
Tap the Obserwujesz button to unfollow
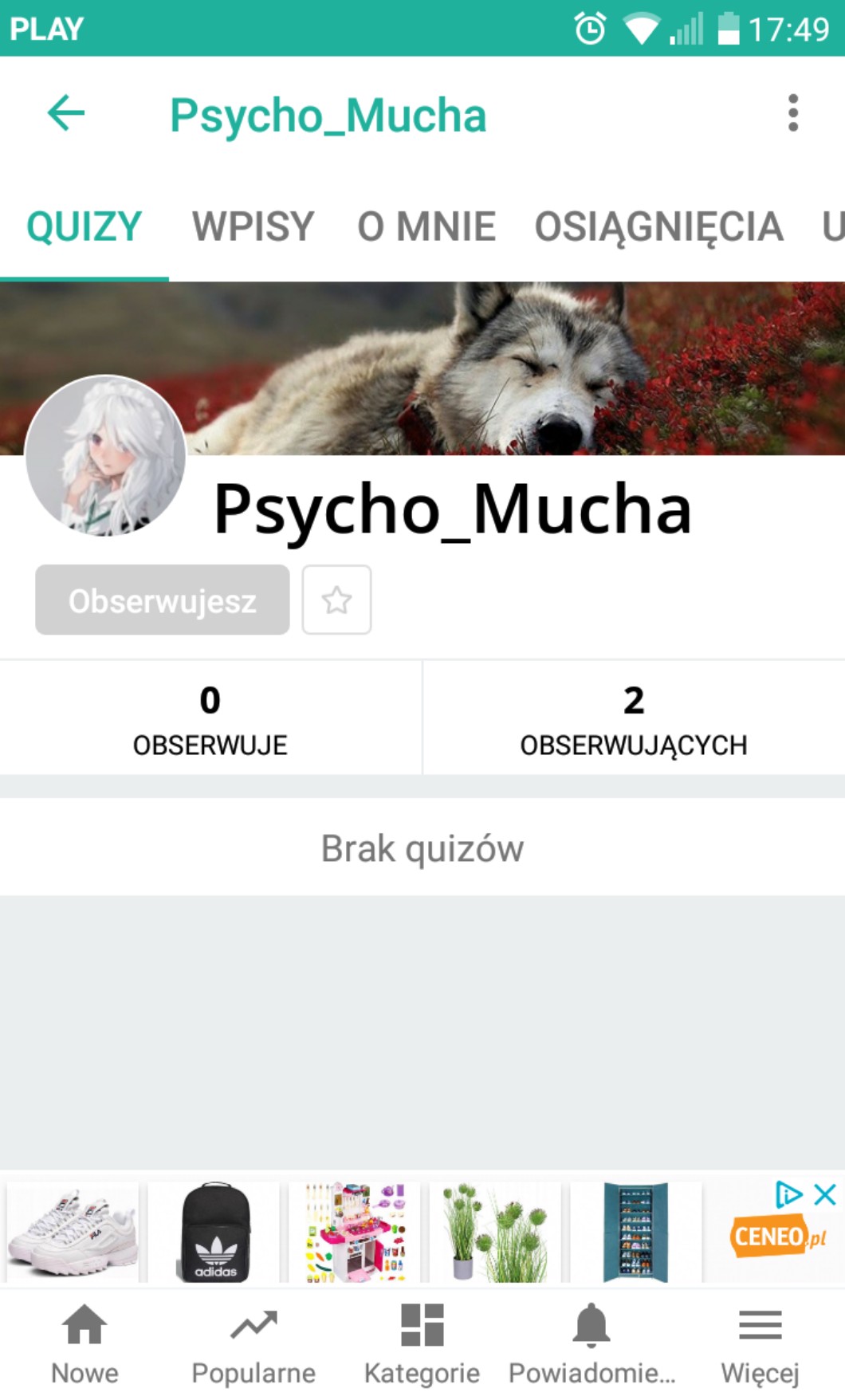(163, 600)
